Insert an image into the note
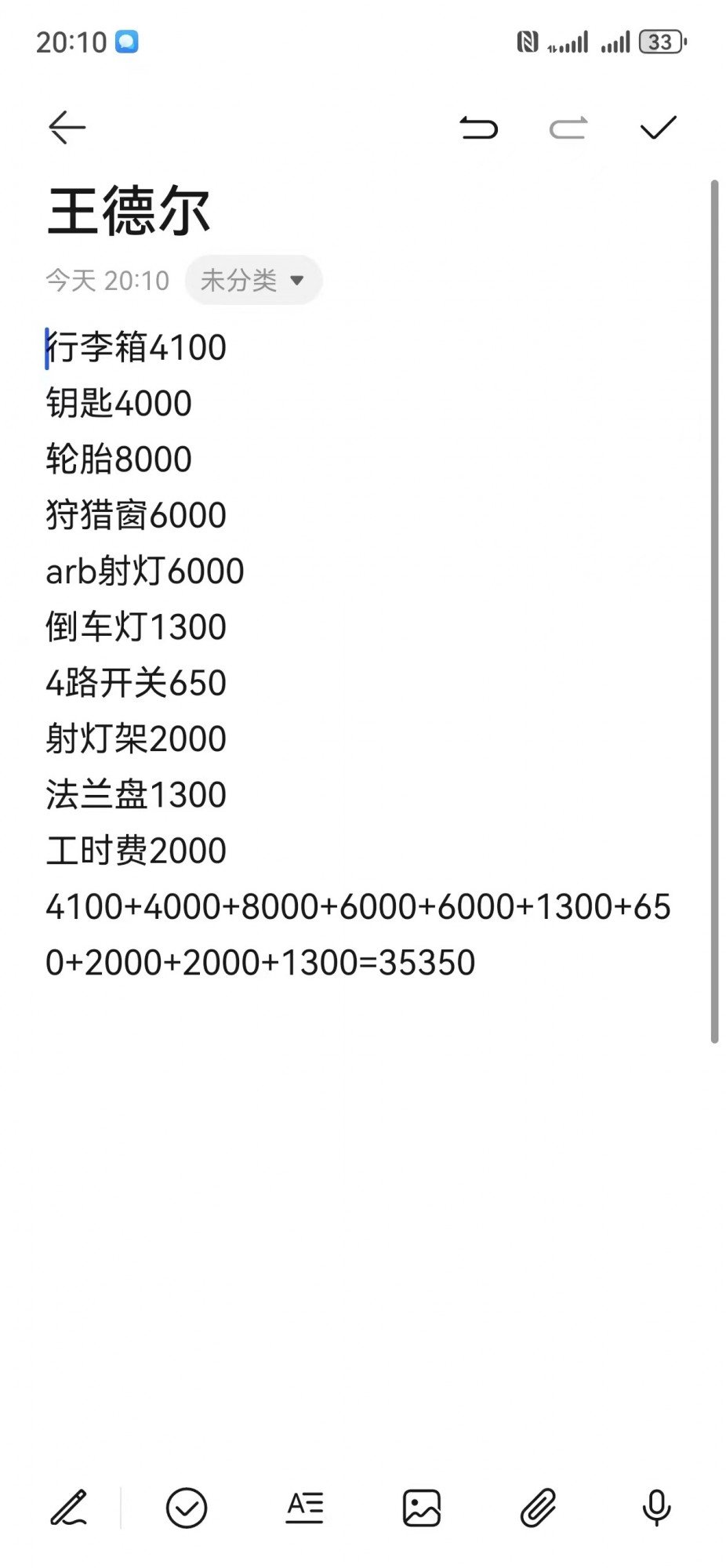Image resolution: width=726 pixels, height=1568 pixels. 422,1507
